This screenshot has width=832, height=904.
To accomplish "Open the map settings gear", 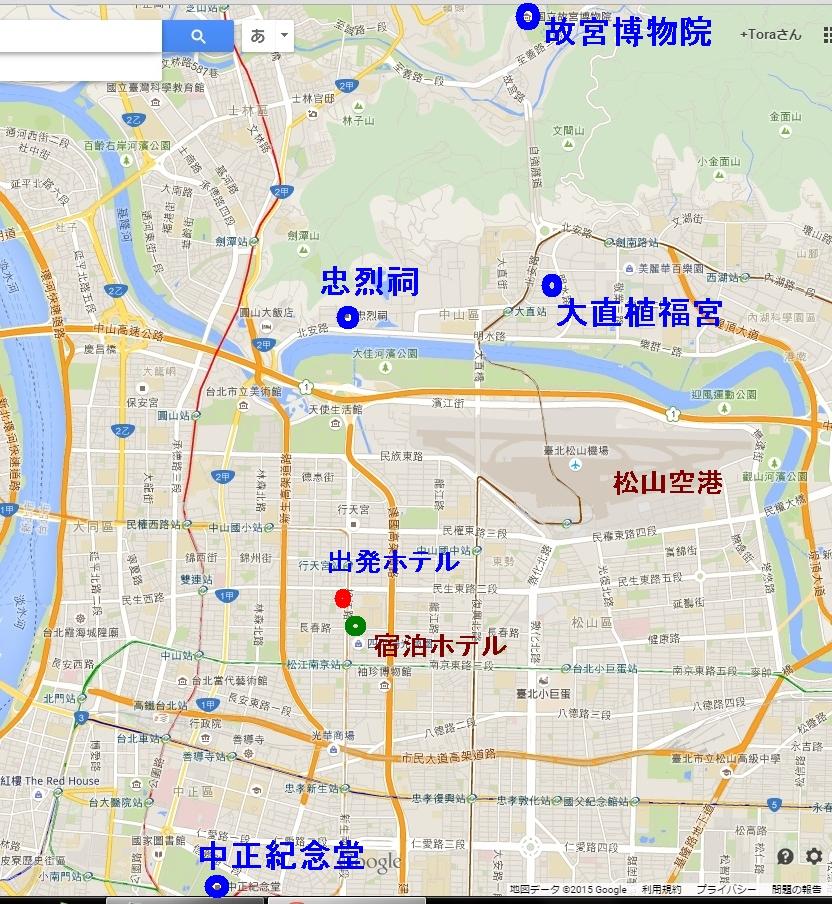I will [x=814, y=856].
